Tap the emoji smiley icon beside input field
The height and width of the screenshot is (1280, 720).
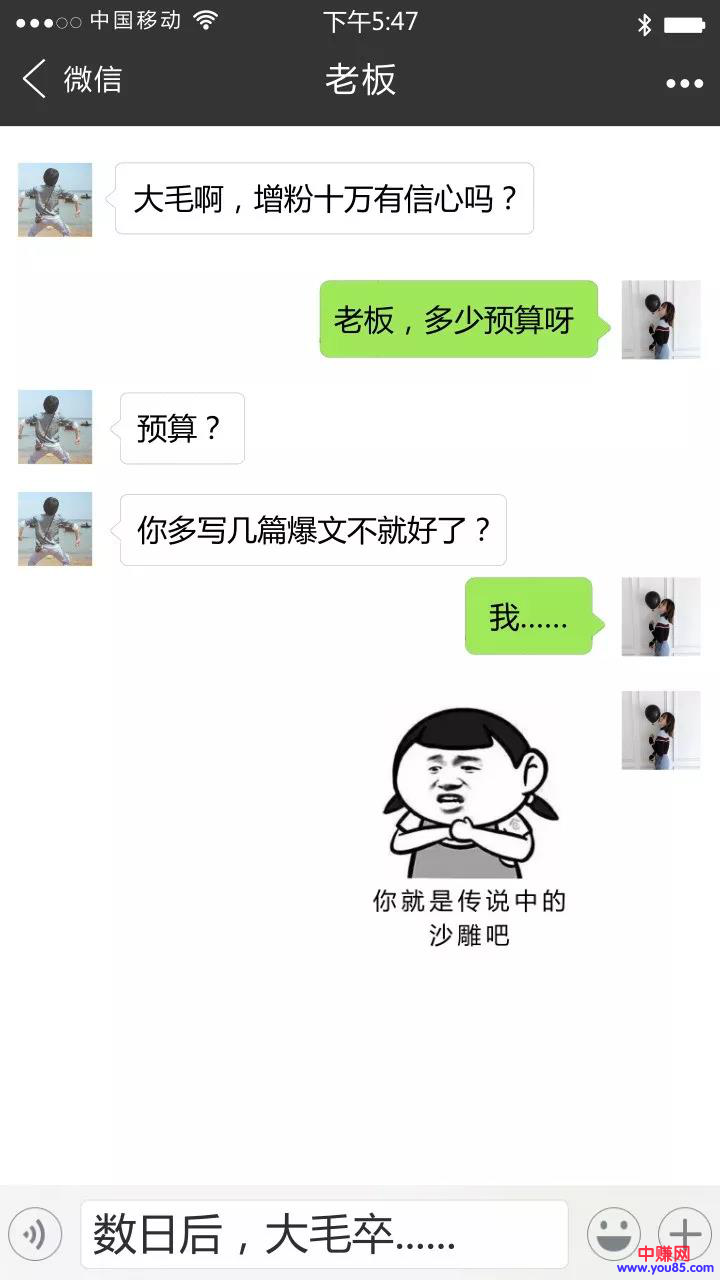click(614, 1234)
